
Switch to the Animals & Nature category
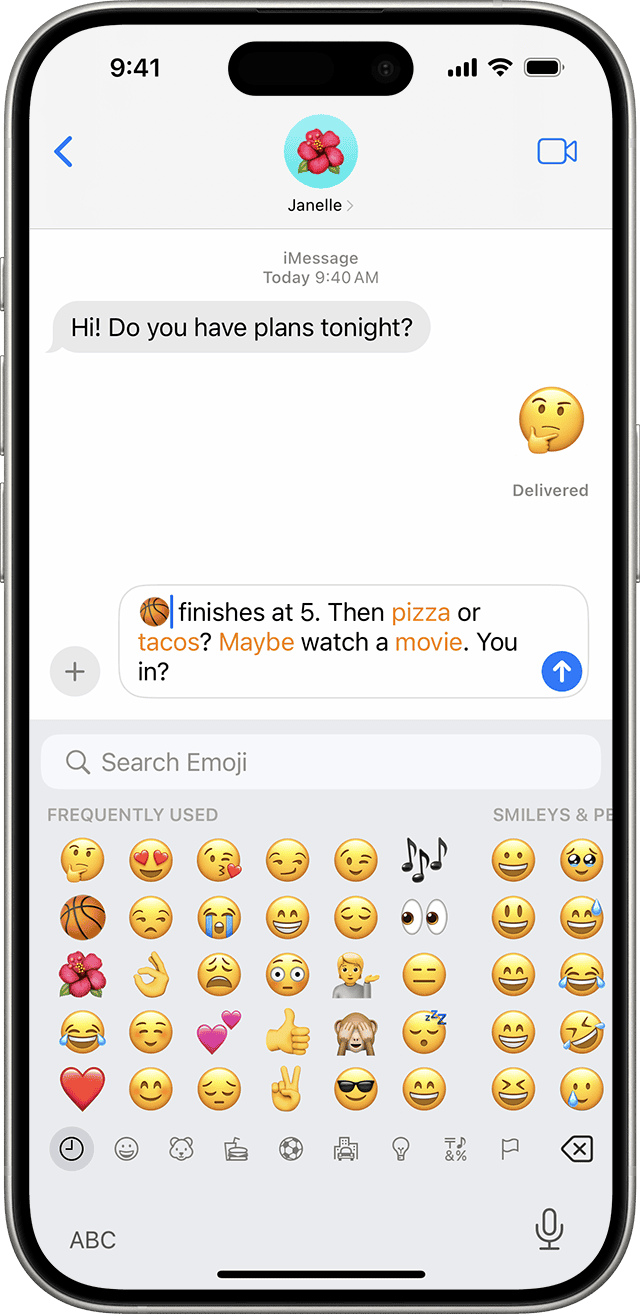pos(181,1149)
